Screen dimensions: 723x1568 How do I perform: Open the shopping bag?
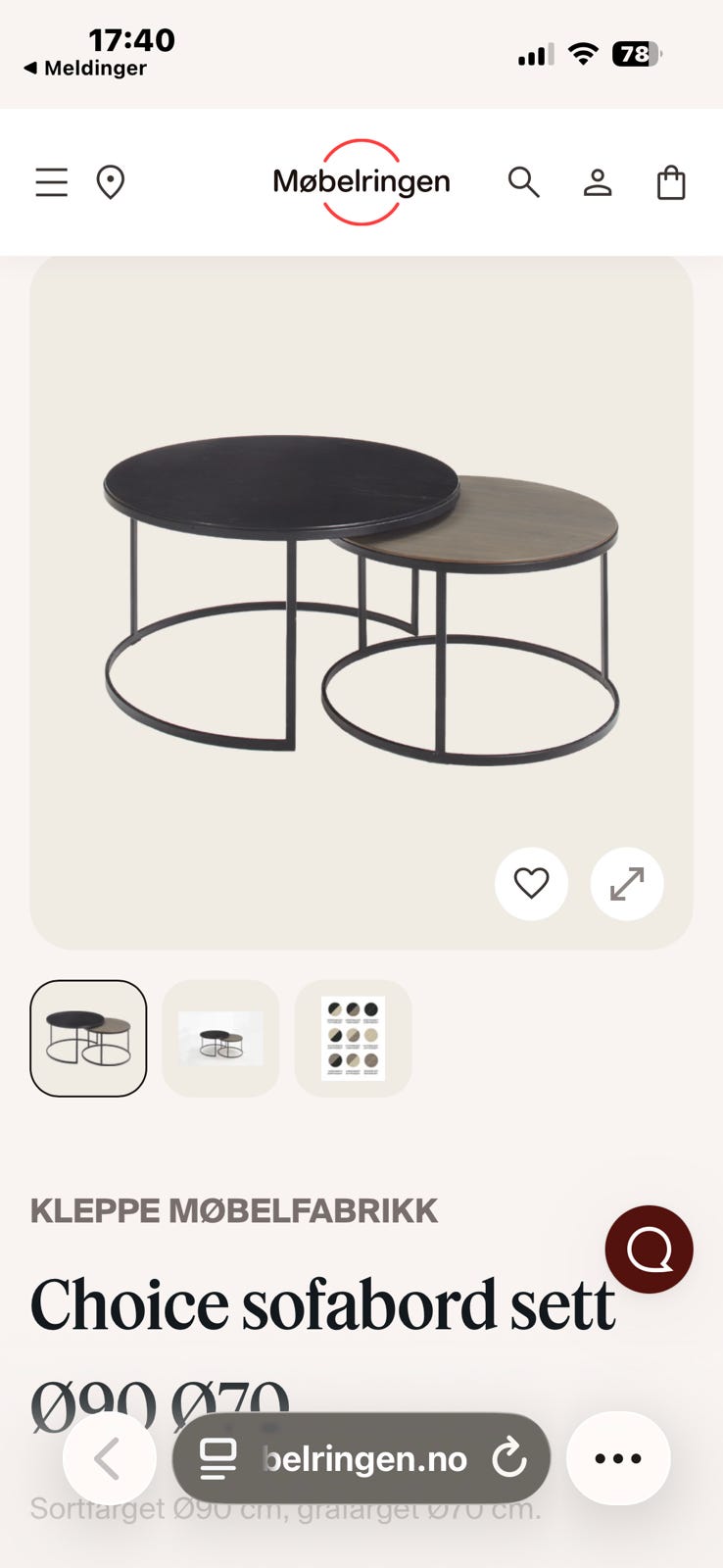[x=671, y=182]
